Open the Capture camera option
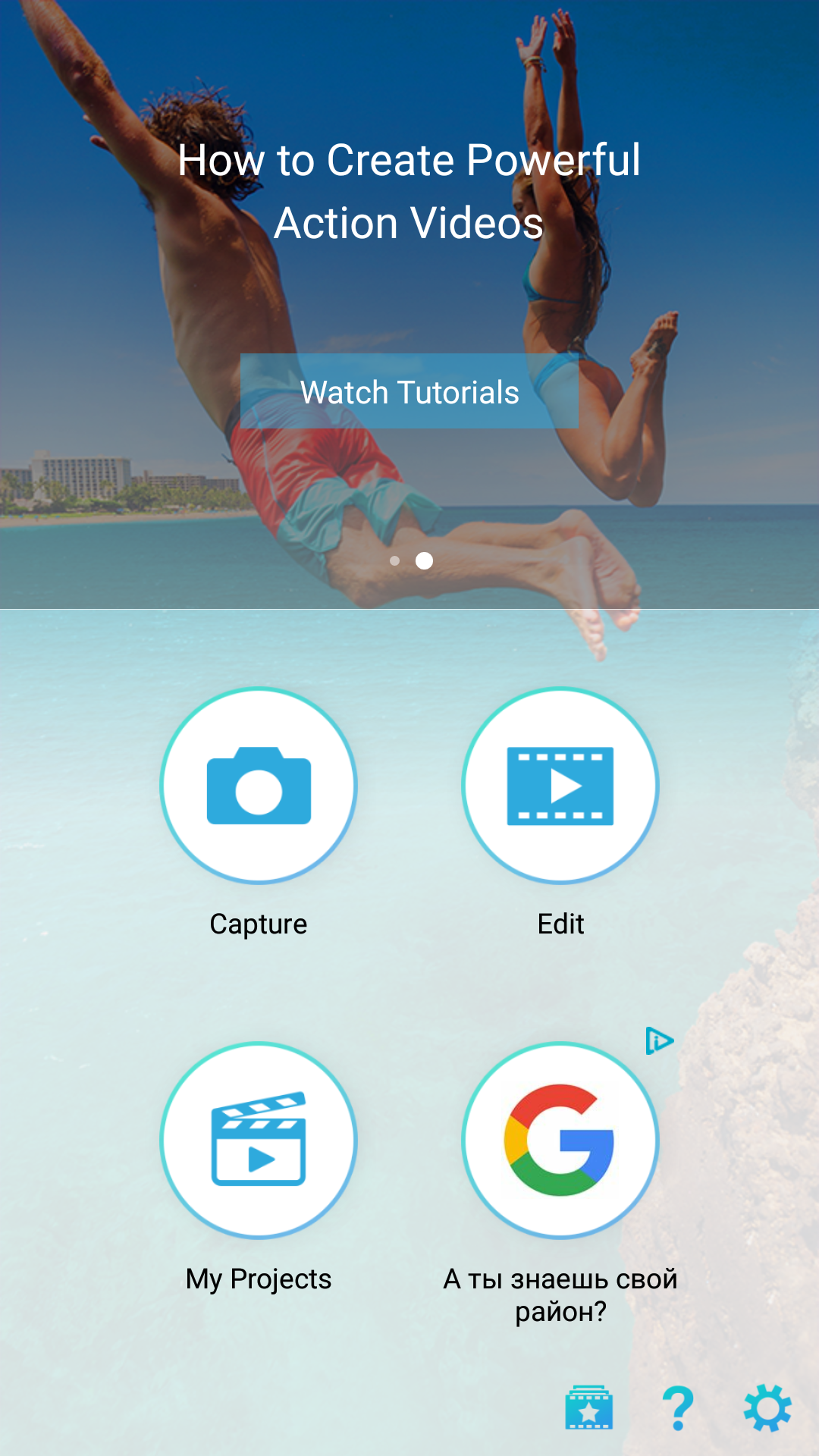This screenshot has height=1456, width=819. [x=259, y=786]
